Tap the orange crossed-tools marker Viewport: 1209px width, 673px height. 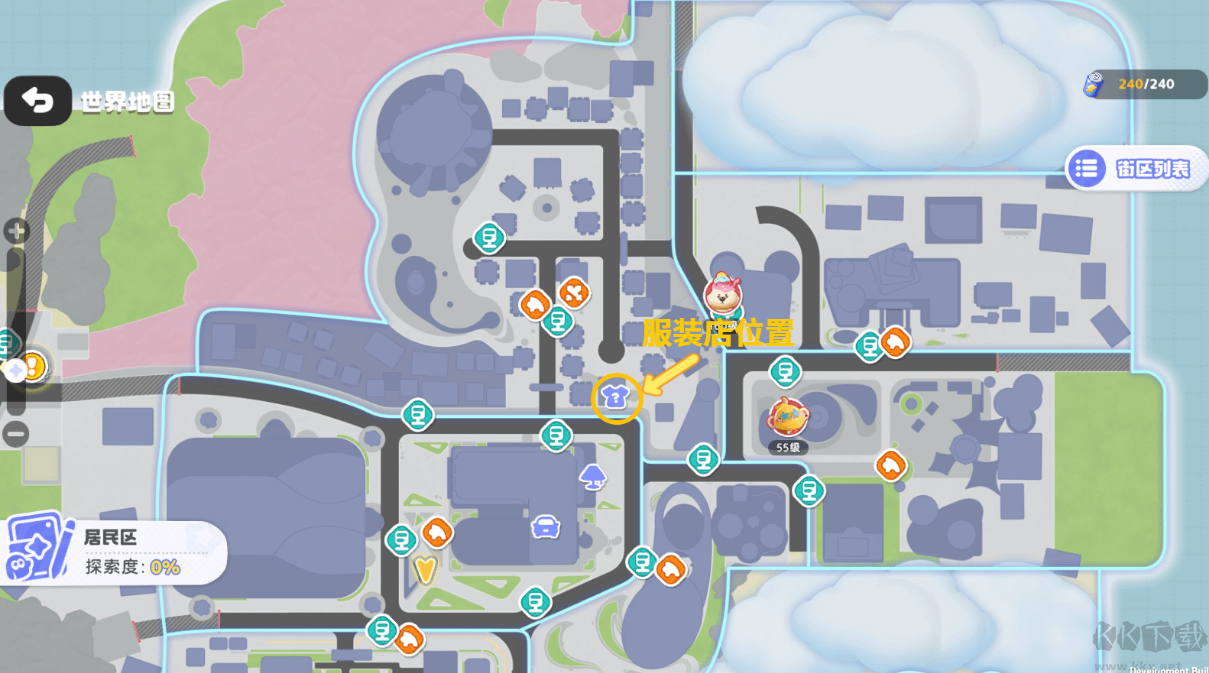574,293
